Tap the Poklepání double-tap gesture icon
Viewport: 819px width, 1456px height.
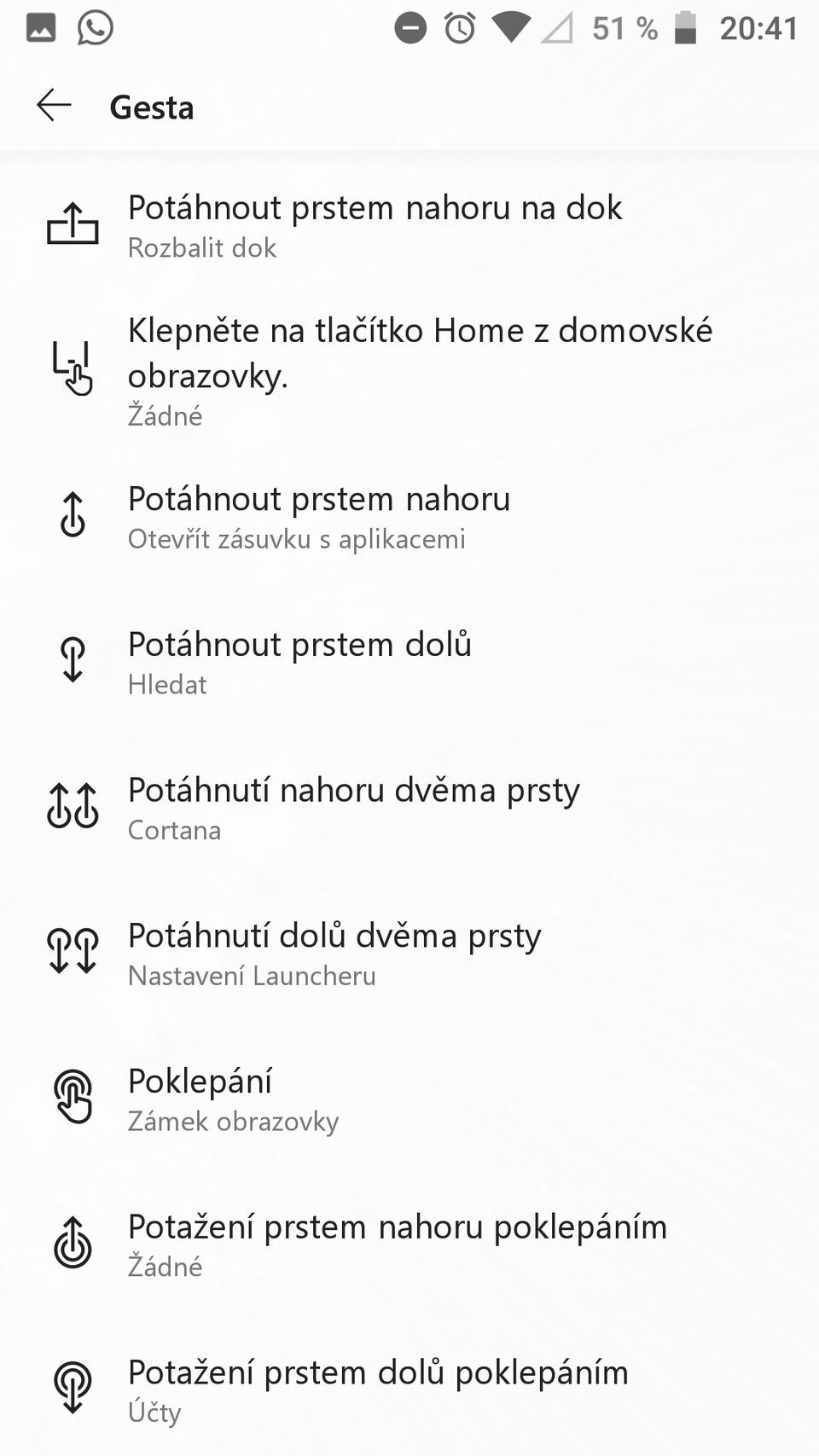point(73,1096)
